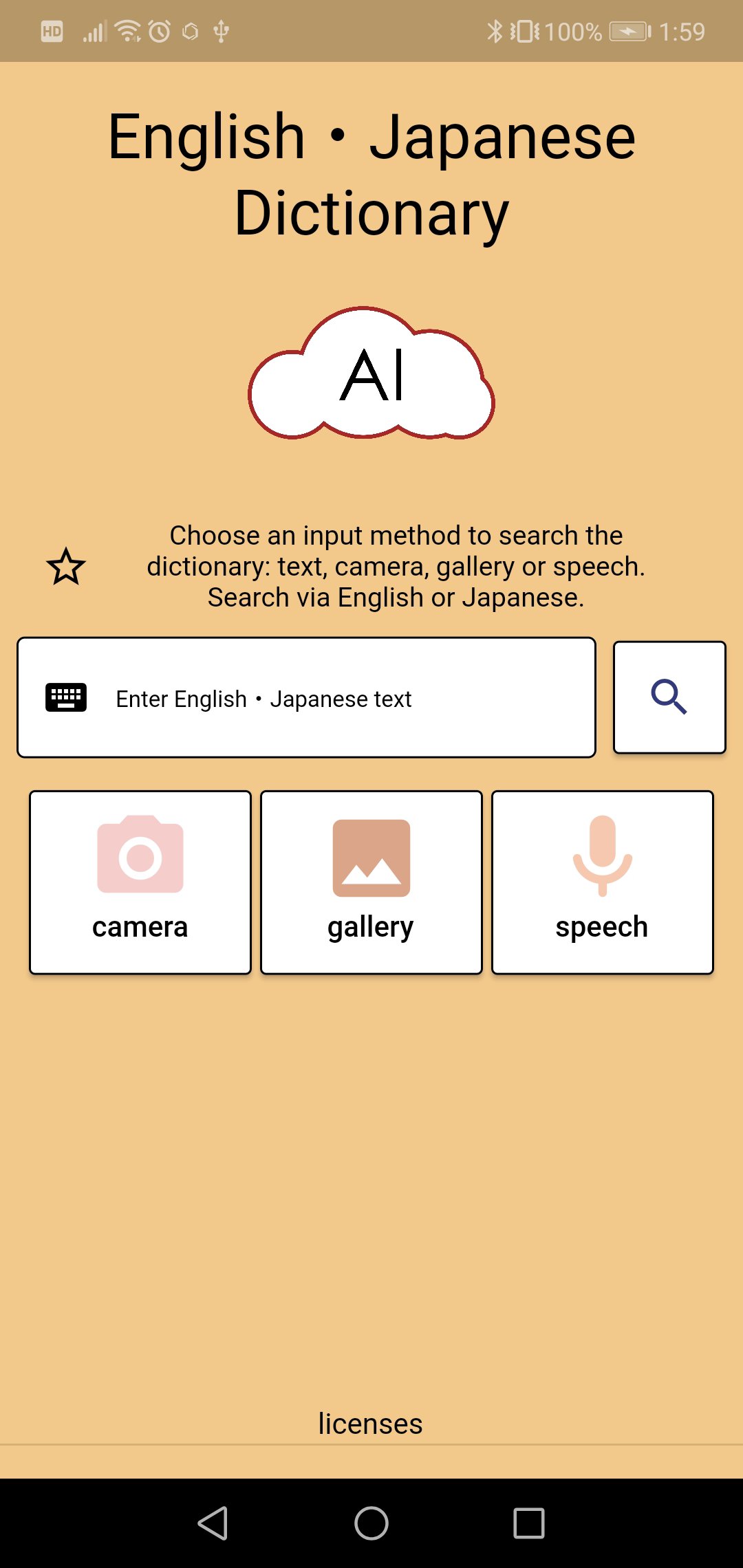The height and width of the screenshot is (1568, 743).
Task: Click the magnifying glass search icon
Action: pos(668,697)
